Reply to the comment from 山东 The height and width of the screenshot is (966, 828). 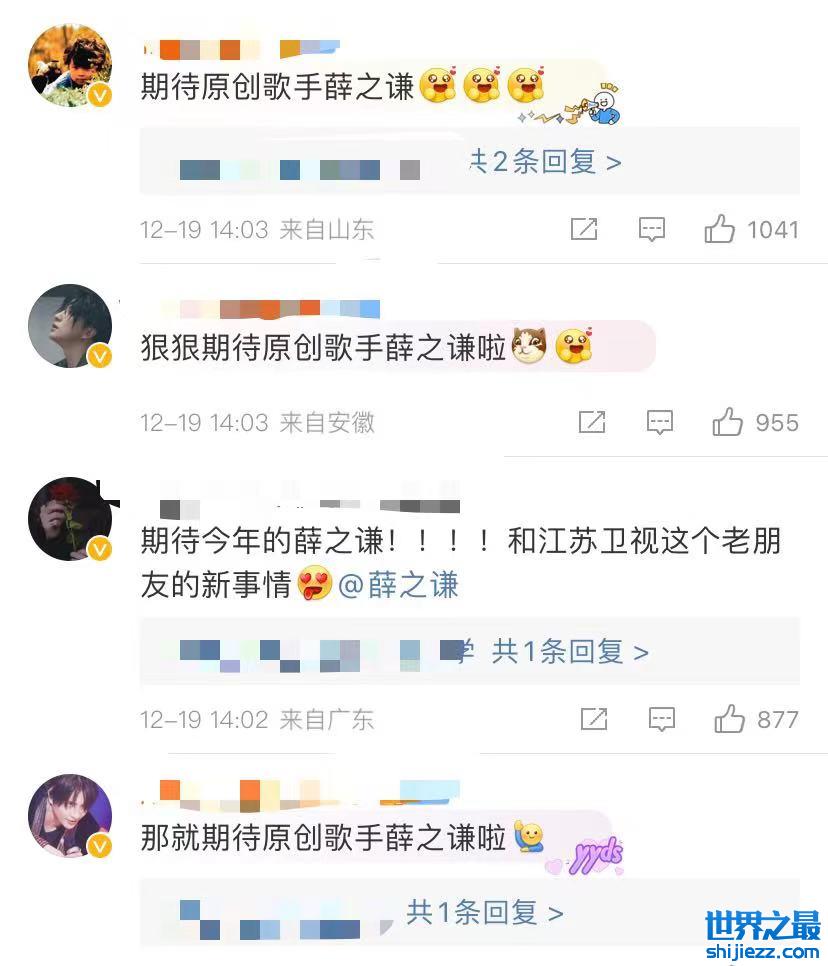(652, 229)
